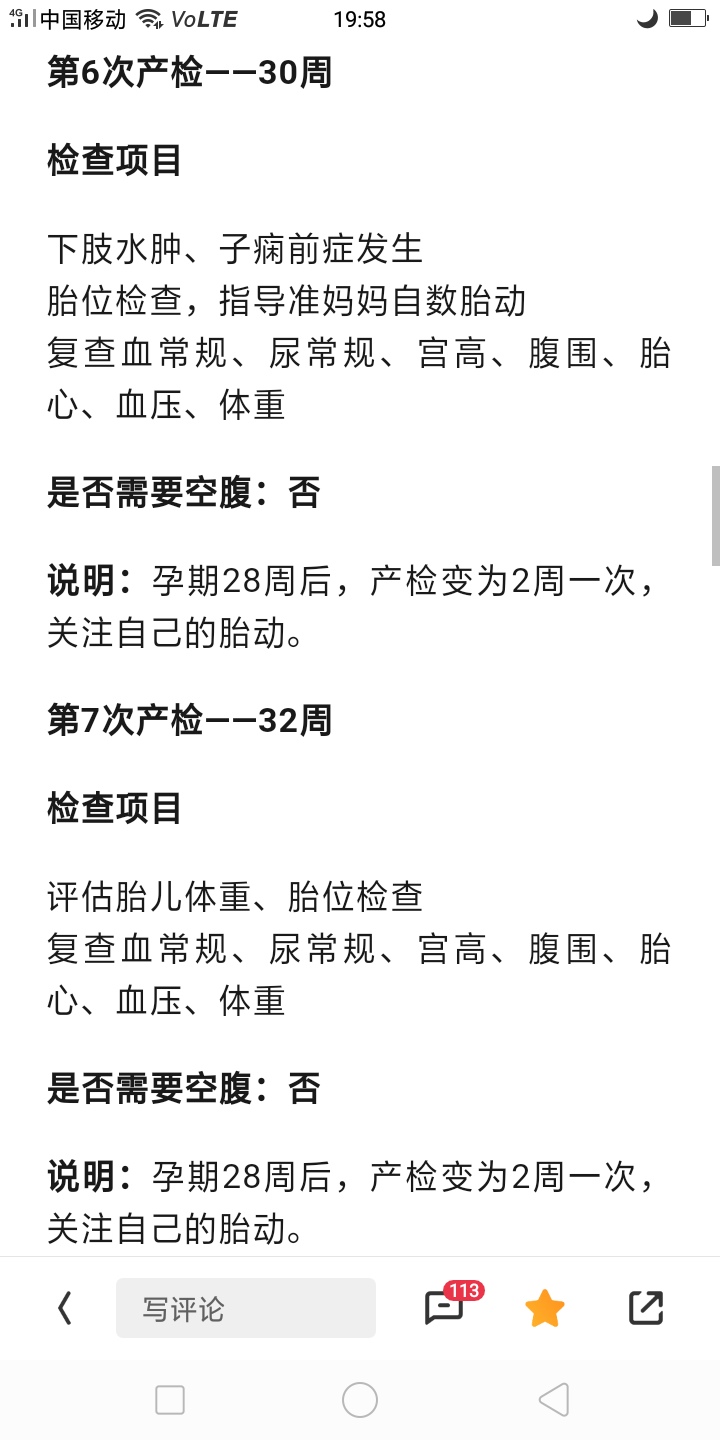The height and width of the screenshot is (1440, 720).
Task: Share the article
Action: (646, 1308)
